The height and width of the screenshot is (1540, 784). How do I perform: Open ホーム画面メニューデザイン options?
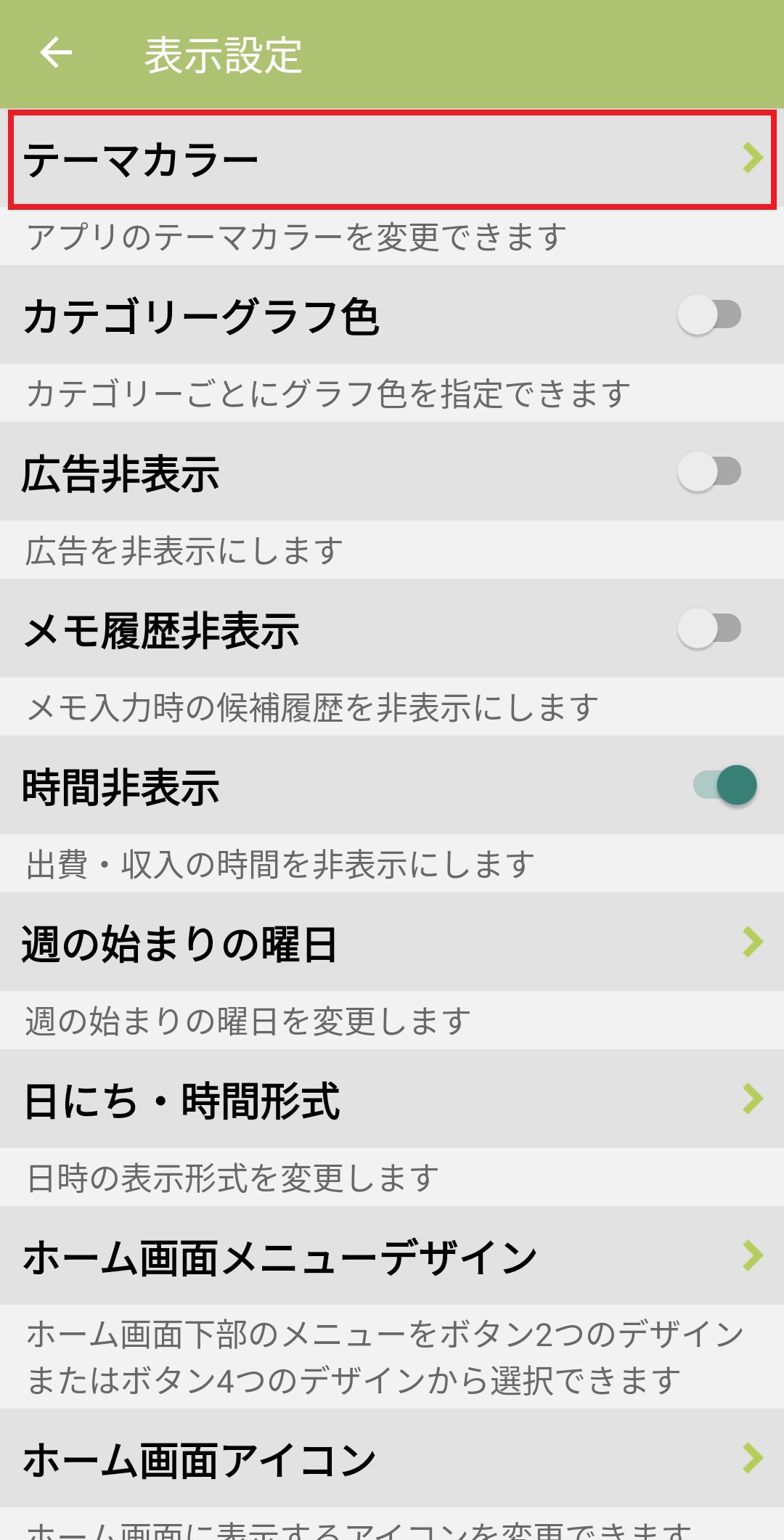(x=392, y=1256)
